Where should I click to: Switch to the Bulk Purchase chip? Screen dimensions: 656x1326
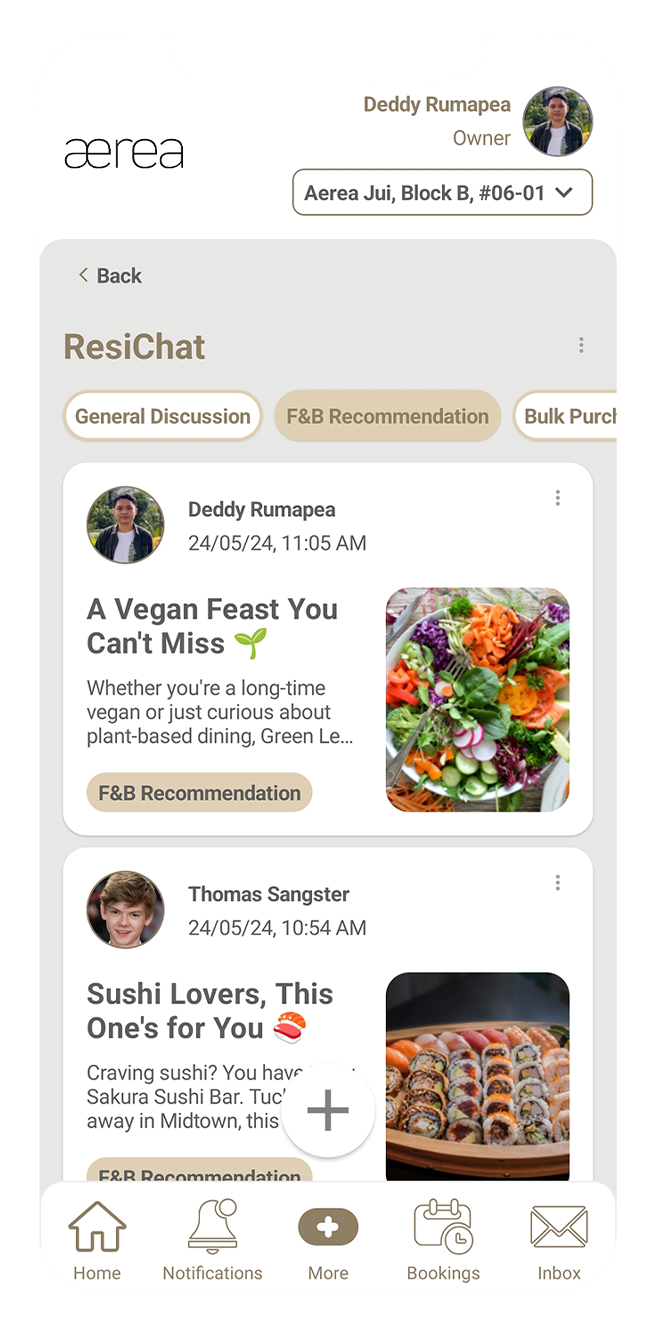pos(567,416)
